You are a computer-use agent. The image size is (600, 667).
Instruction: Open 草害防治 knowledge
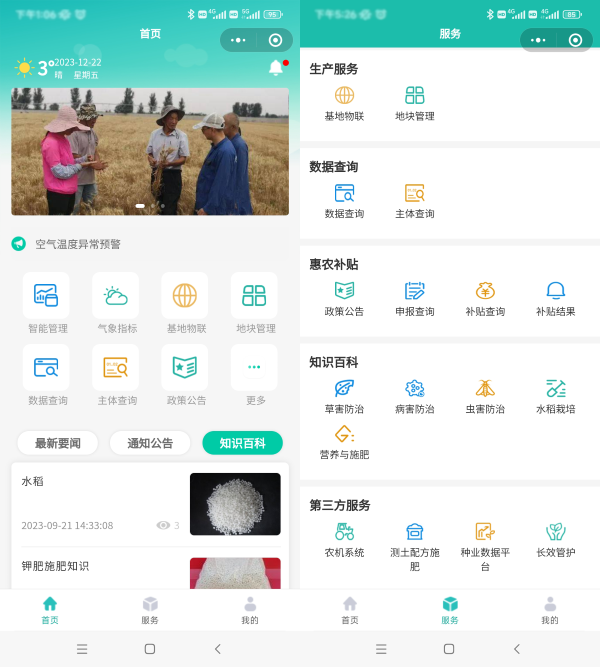tap(344, 395)
